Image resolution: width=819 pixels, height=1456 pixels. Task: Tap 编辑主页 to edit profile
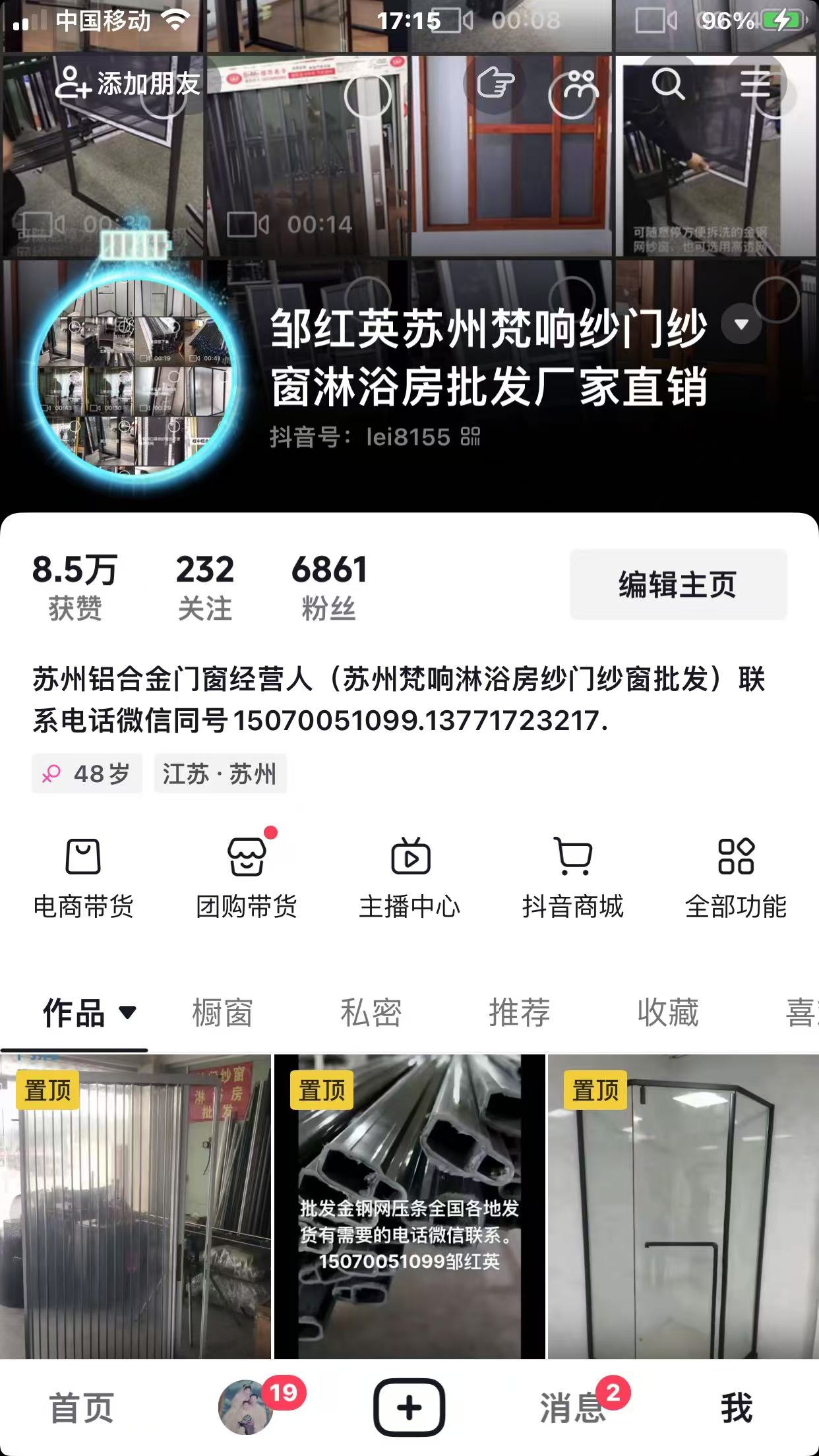click(x=678, y=584)
